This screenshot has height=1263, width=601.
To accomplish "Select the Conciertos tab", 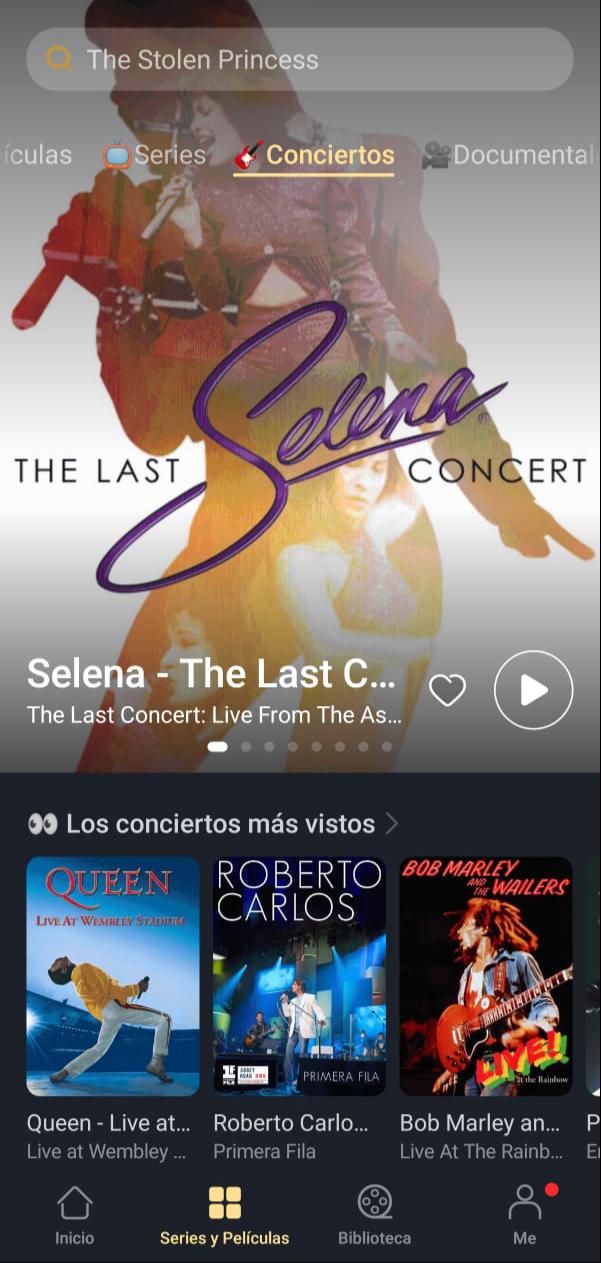I will click(315, 155).
